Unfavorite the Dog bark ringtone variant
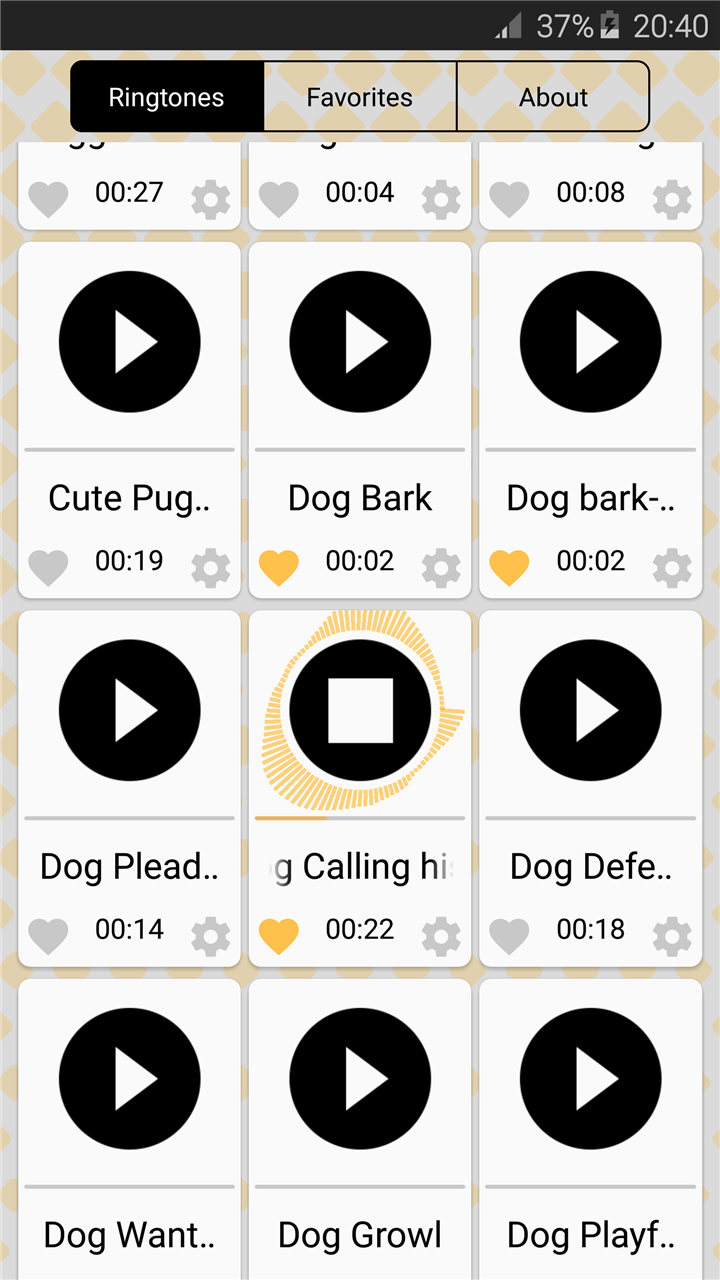Viewport: 720px width, 1280px height. [x=510, y=566]
